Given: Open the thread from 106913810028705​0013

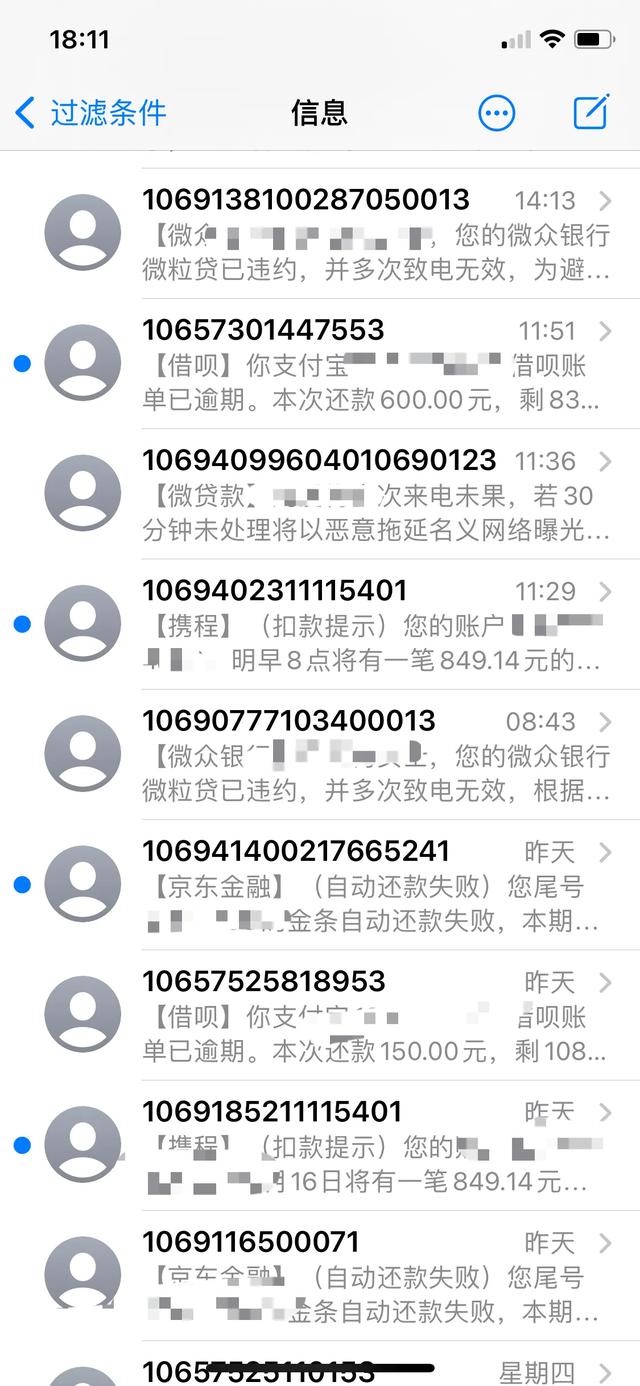Looking at the screenshot, I should (320, 234).
